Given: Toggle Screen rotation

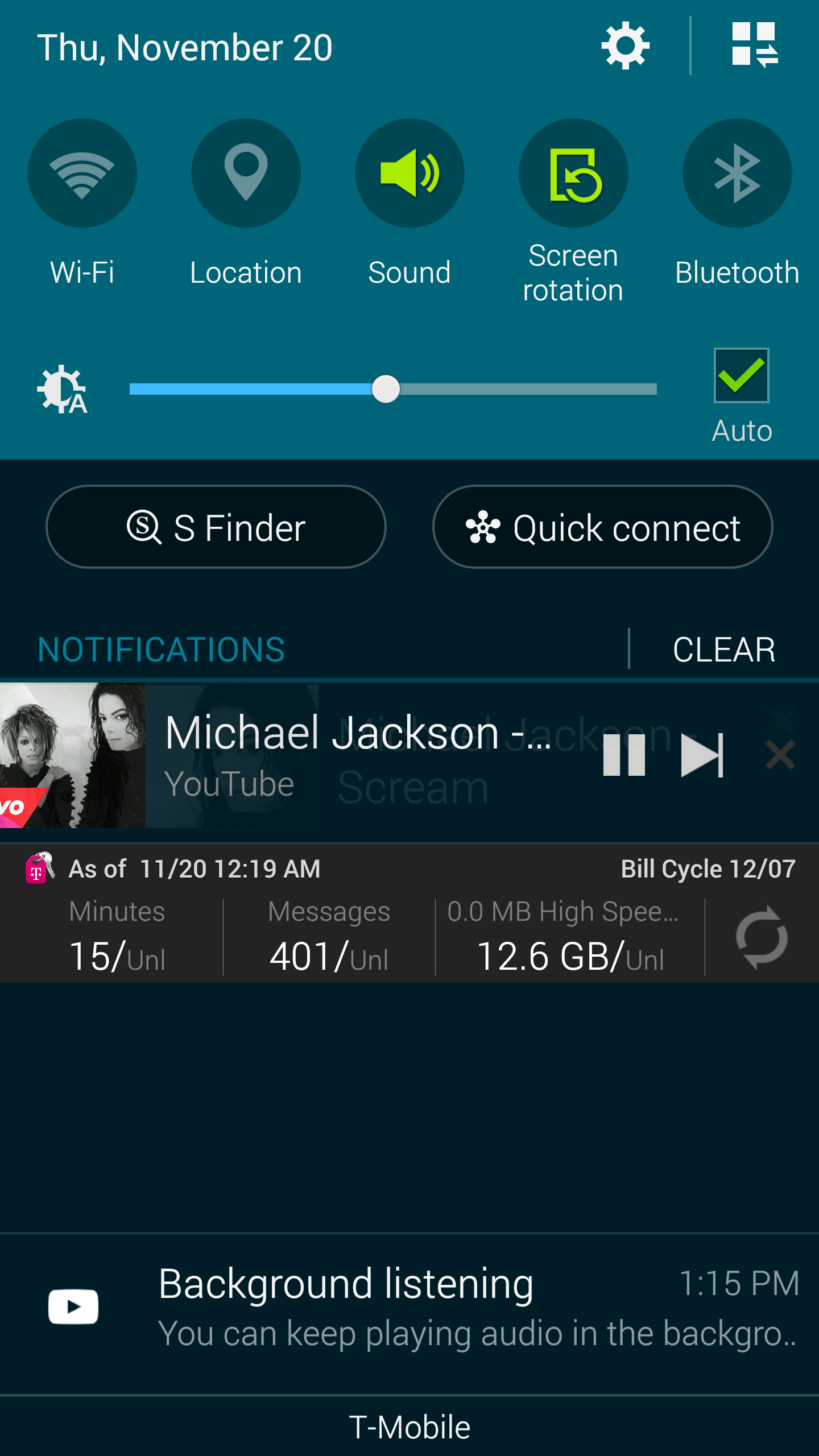Looking at the screenshot, I should pyautogui.click(x=573, y=173).
